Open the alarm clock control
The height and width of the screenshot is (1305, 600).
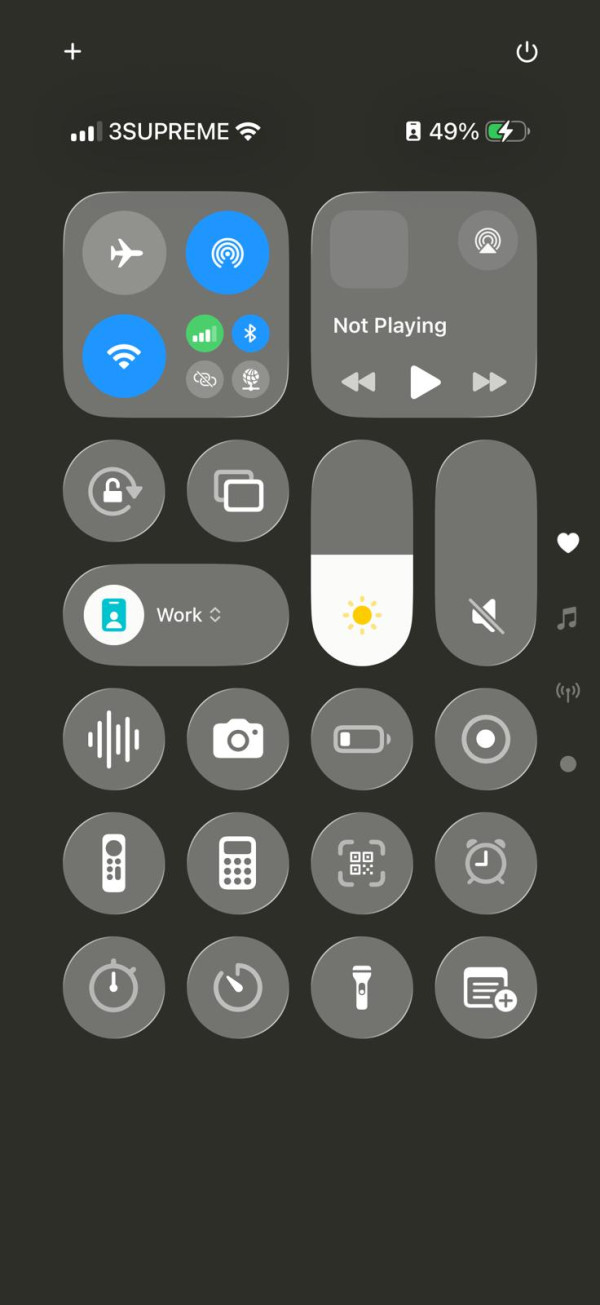486,863
